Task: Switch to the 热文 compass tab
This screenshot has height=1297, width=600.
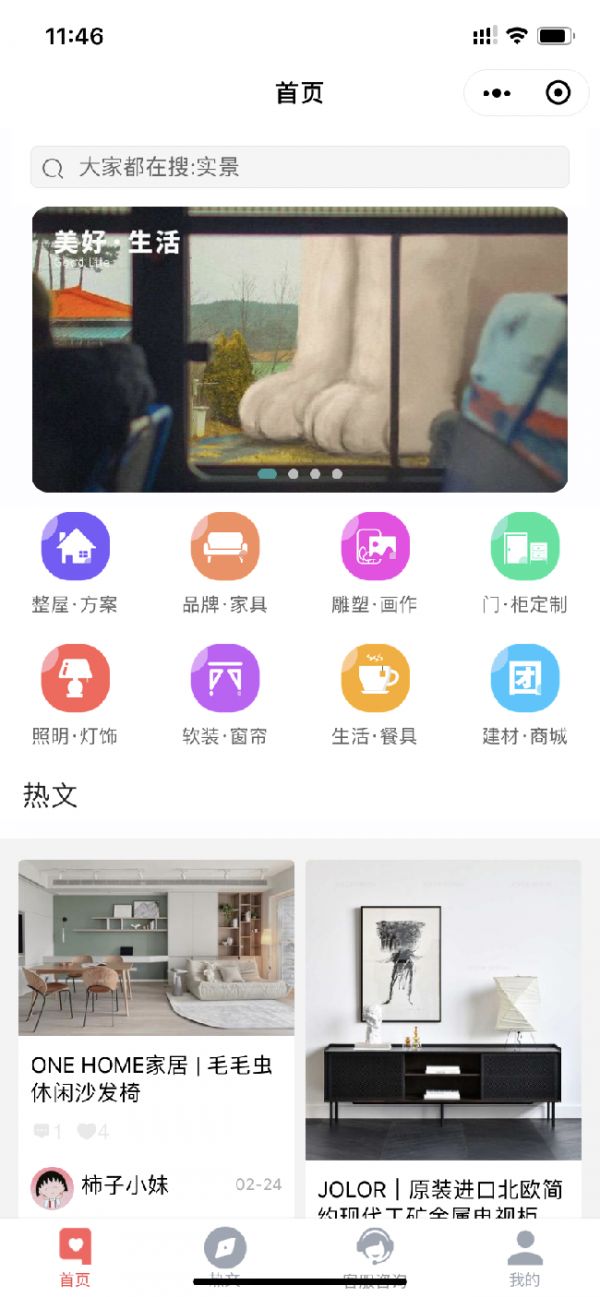Action: (225, 1257)
